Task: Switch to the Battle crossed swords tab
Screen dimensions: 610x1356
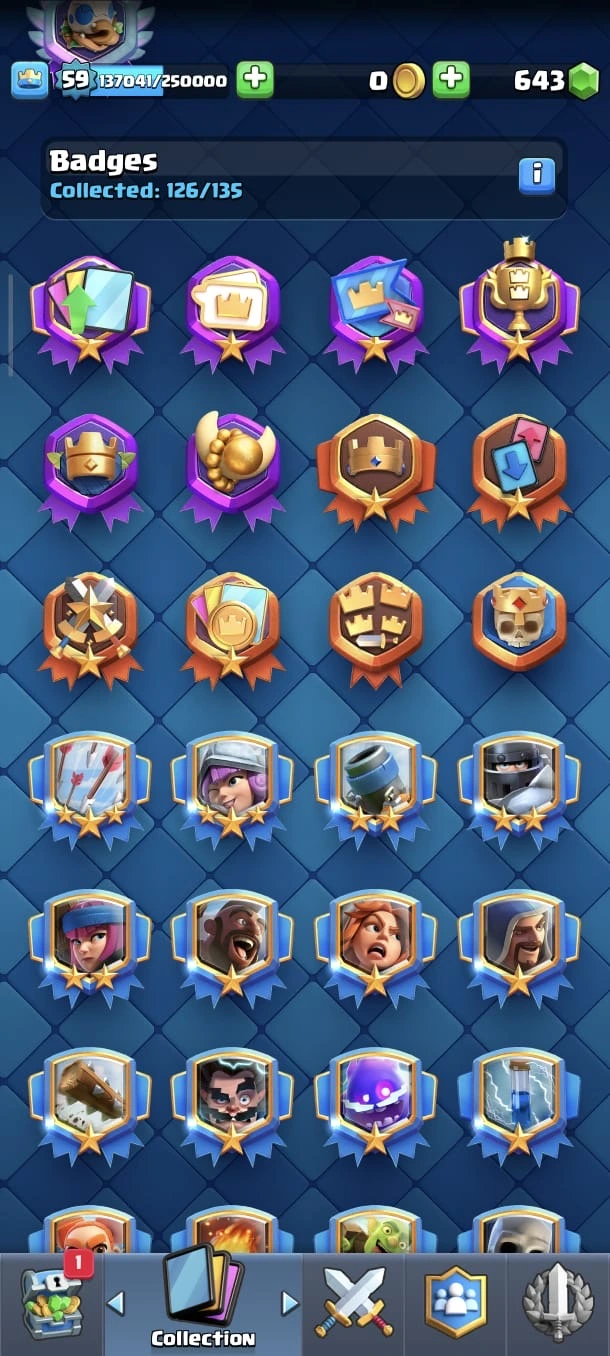Action: pos(352,1301)
